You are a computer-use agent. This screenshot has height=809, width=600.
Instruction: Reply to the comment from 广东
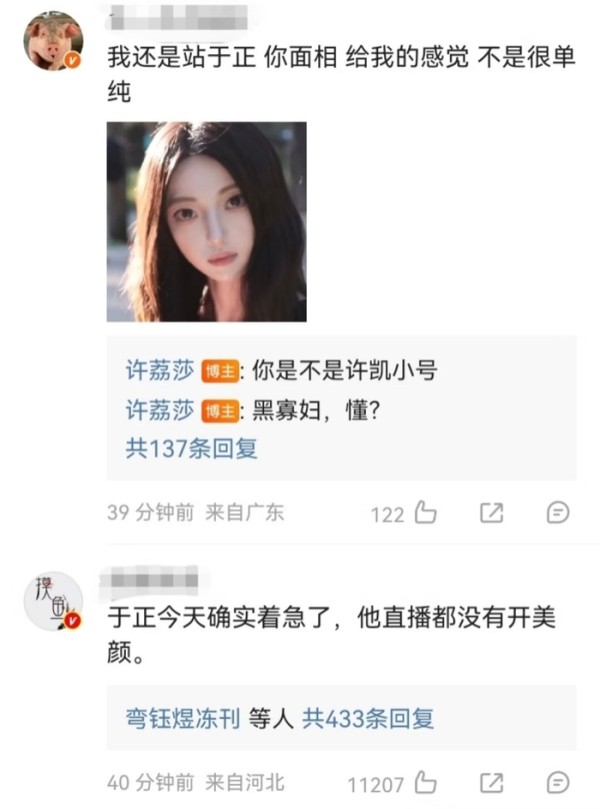point(558,513)
